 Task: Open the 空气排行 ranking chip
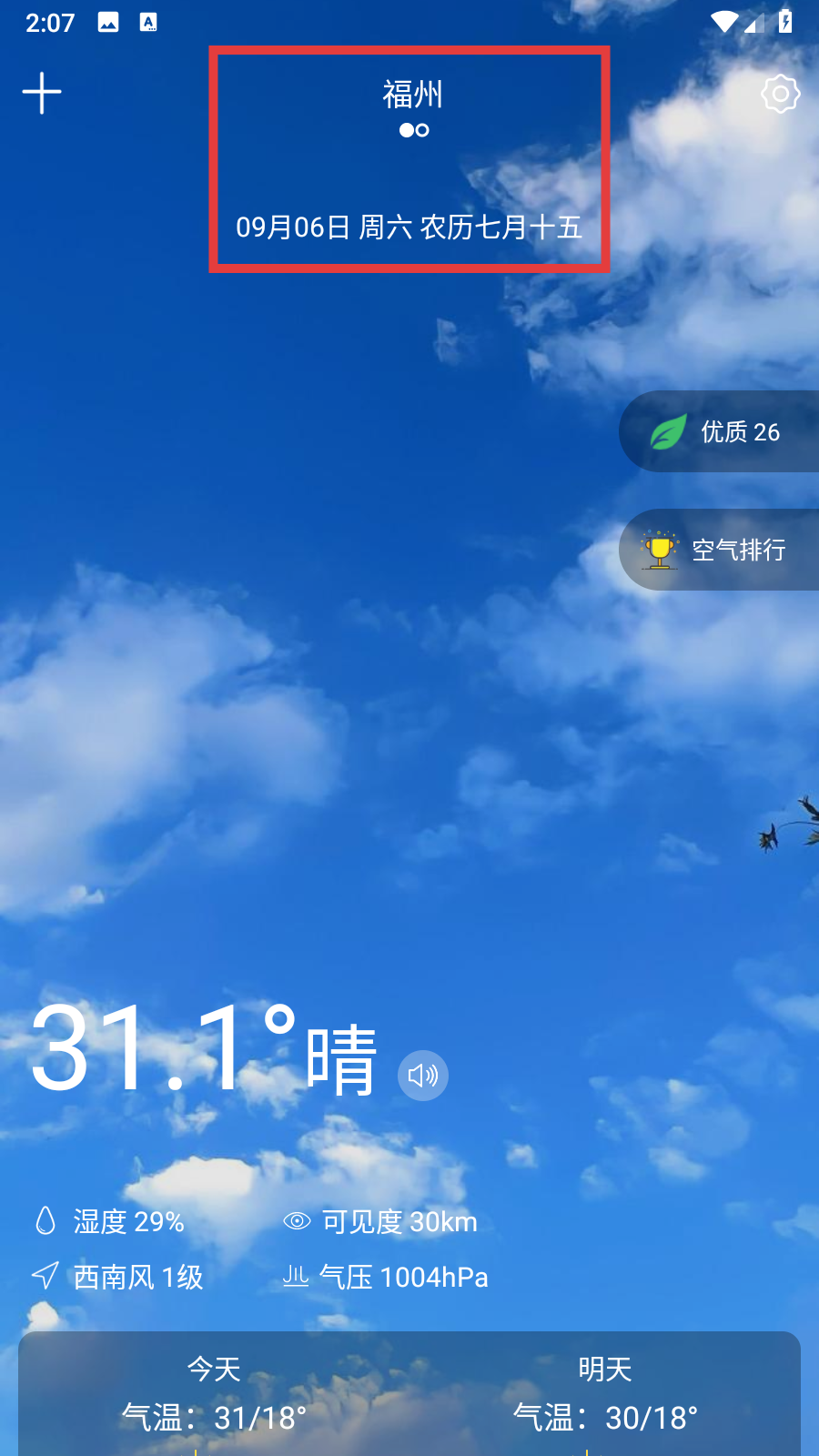pyautogui.click(x=719, y=550)
